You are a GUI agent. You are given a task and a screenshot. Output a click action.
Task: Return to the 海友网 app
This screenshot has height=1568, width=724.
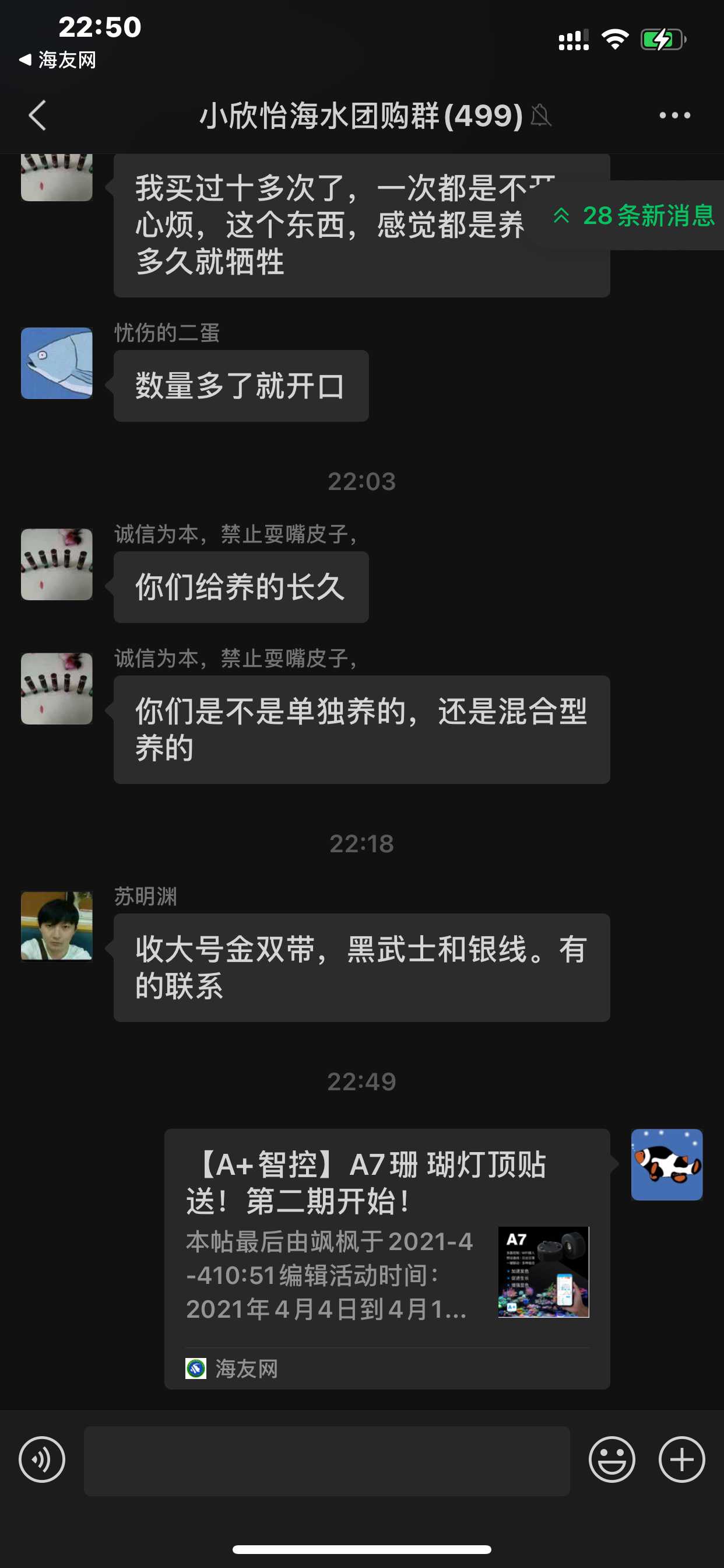coord(58,60)
